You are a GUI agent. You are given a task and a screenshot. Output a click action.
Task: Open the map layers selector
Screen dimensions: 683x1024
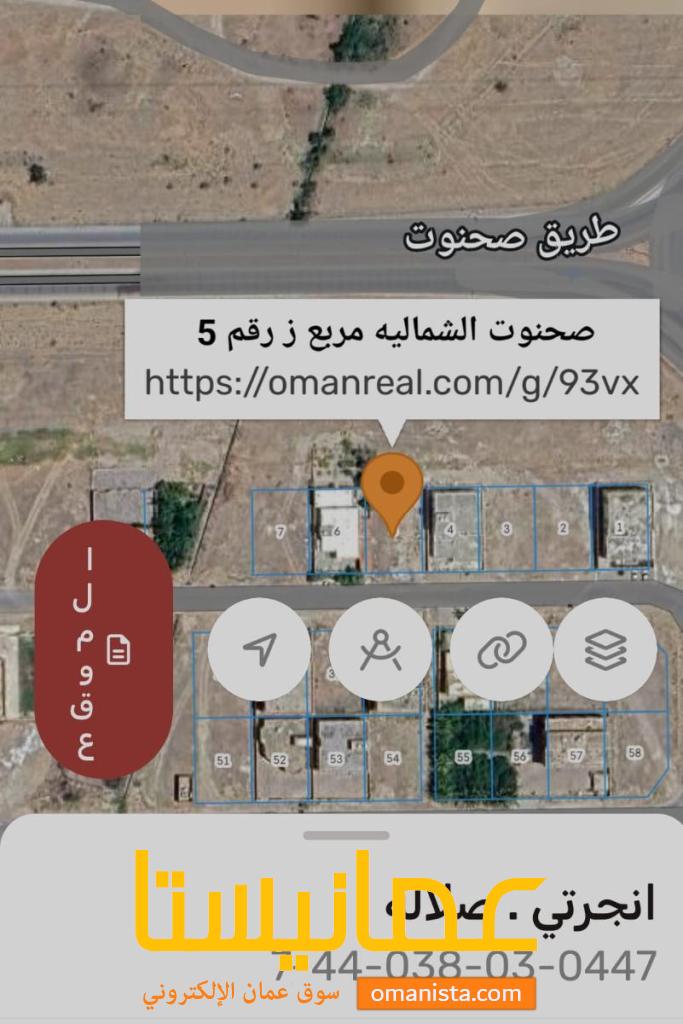[x=605, y=649]
